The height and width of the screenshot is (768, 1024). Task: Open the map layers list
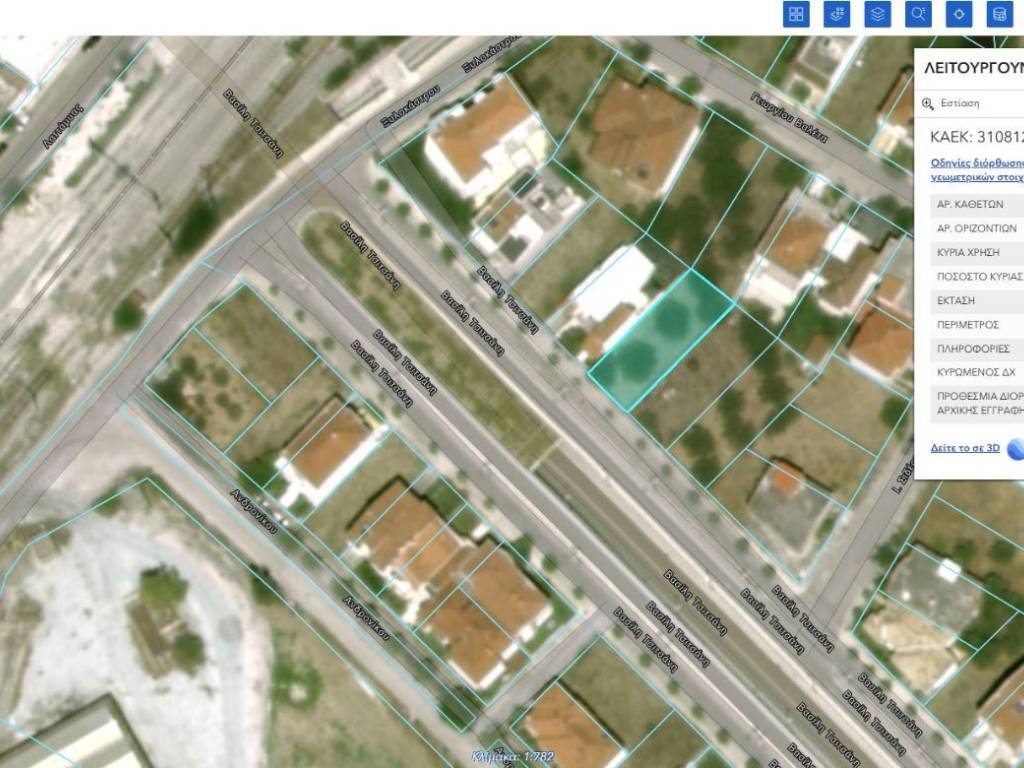(877, 14)
